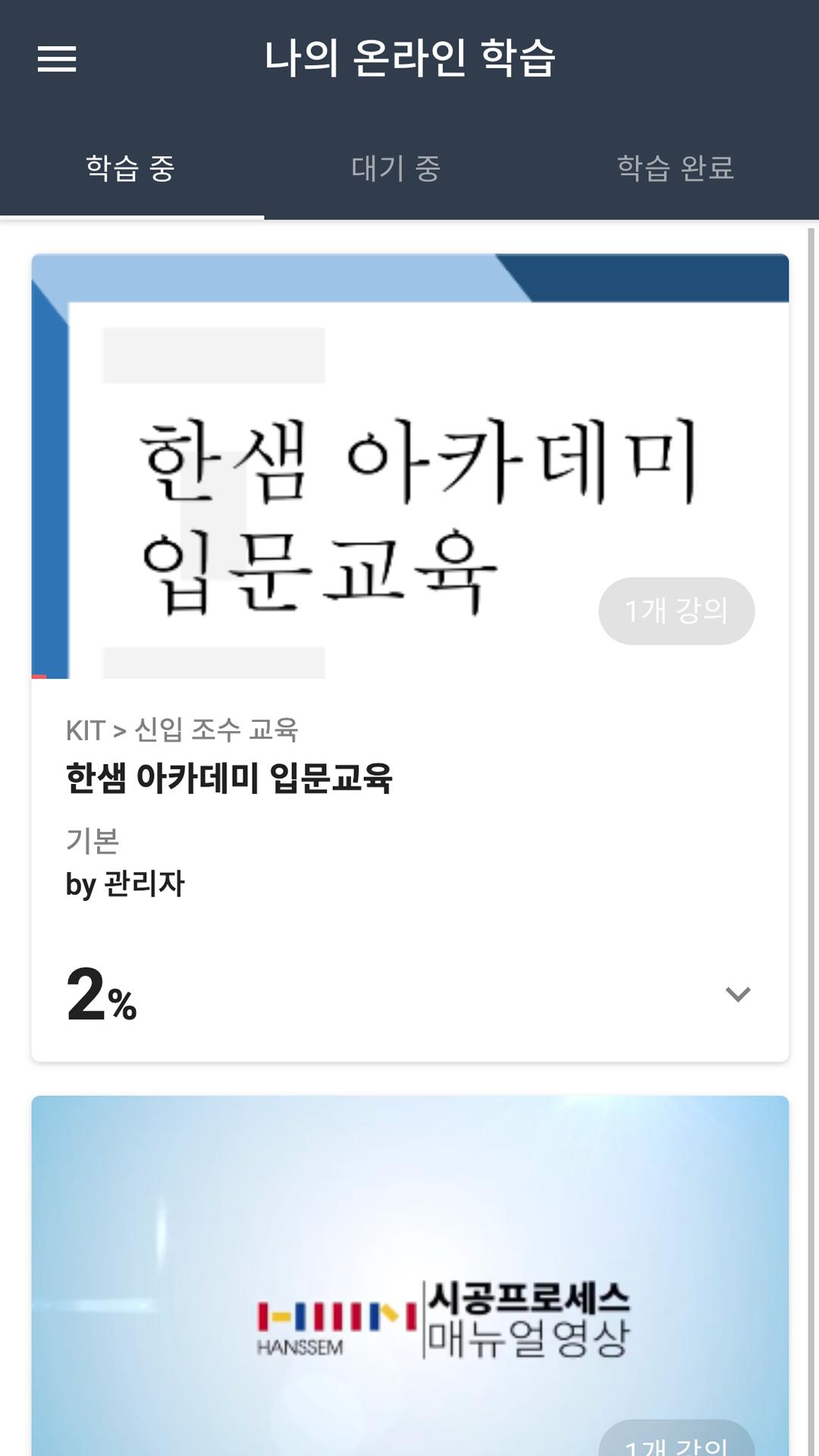Open the 한샘 아카데미 입문교육 course card
The width and height of the screenshot is (819, 1456).
click(x=409, y=657)
